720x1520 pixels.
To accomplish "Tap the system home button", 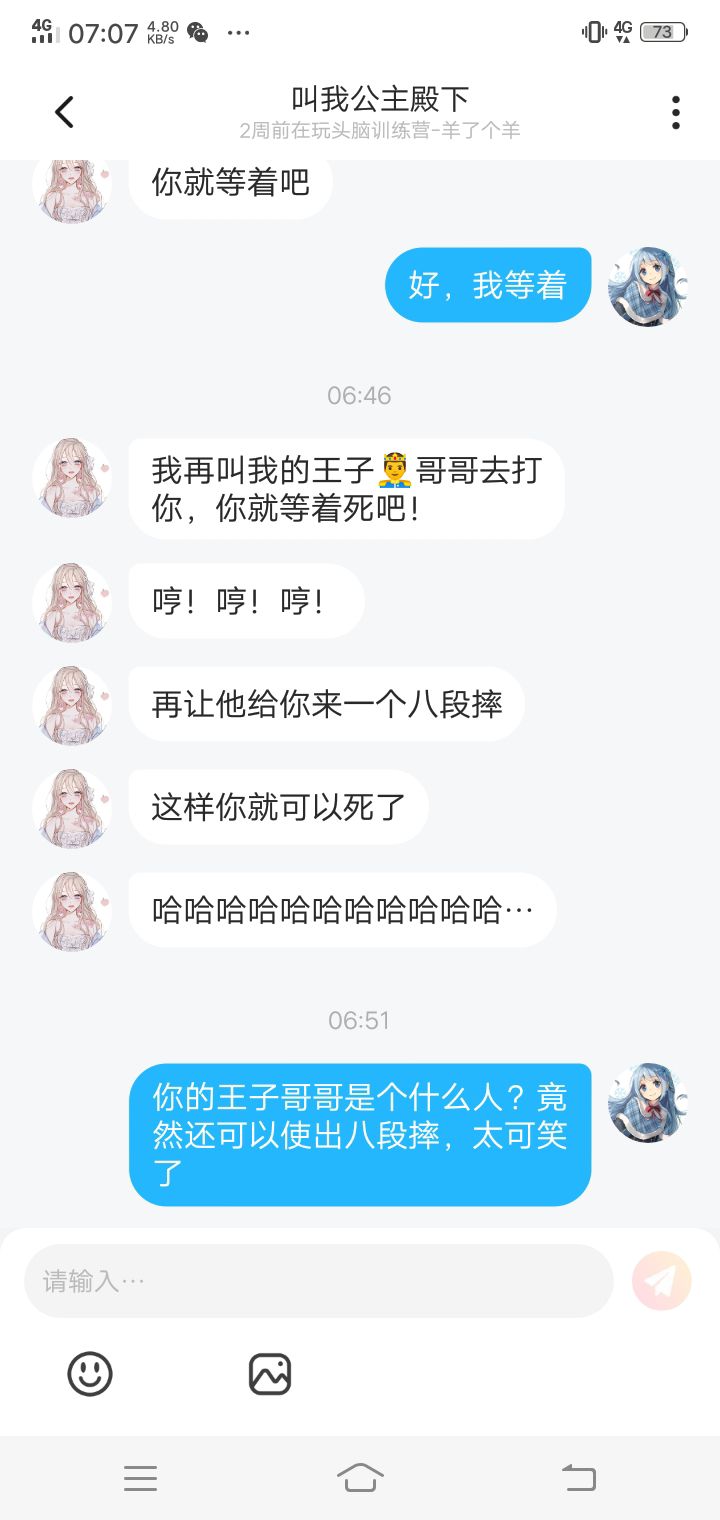I will (360, 1477).
